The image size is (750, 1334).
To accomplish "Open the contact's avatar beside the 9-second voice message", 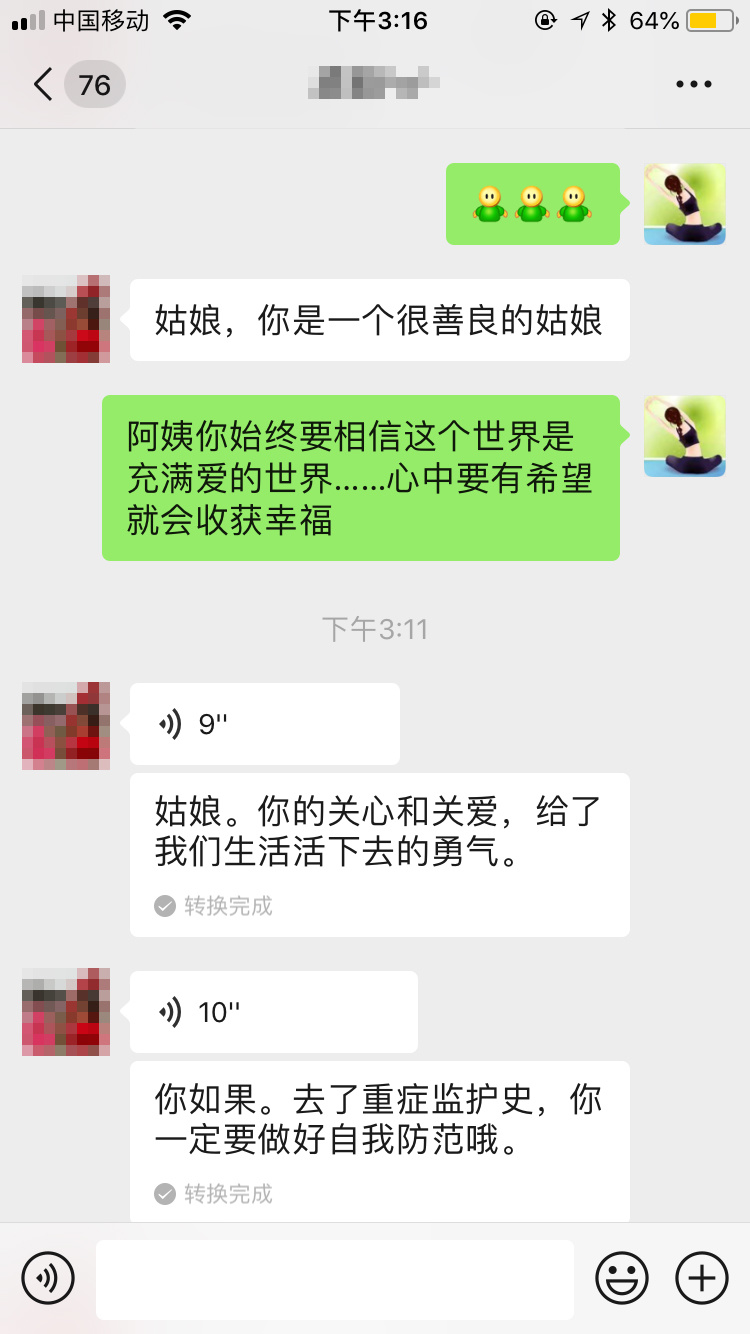I will pos(66,726).
